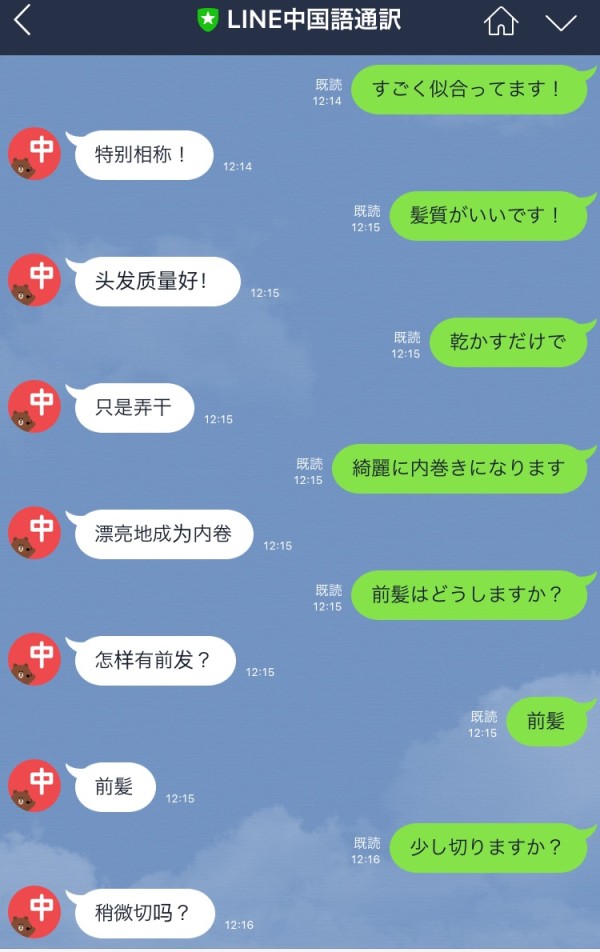The image size is (600, 952).
Task: Open the home icon in header
Action: (x=500, y=21)
